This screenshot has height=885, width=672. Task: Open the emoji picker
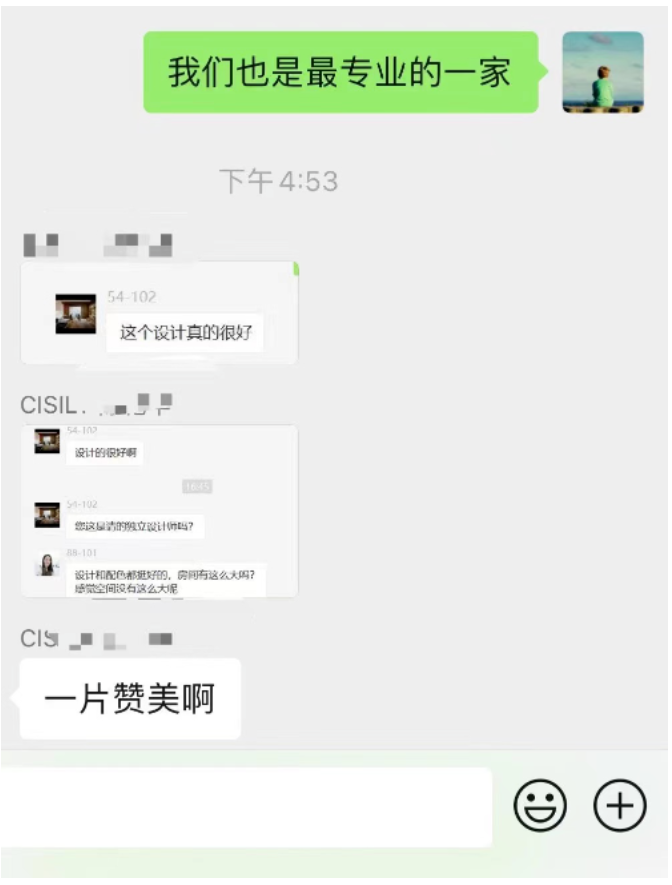tap(540, 806)
